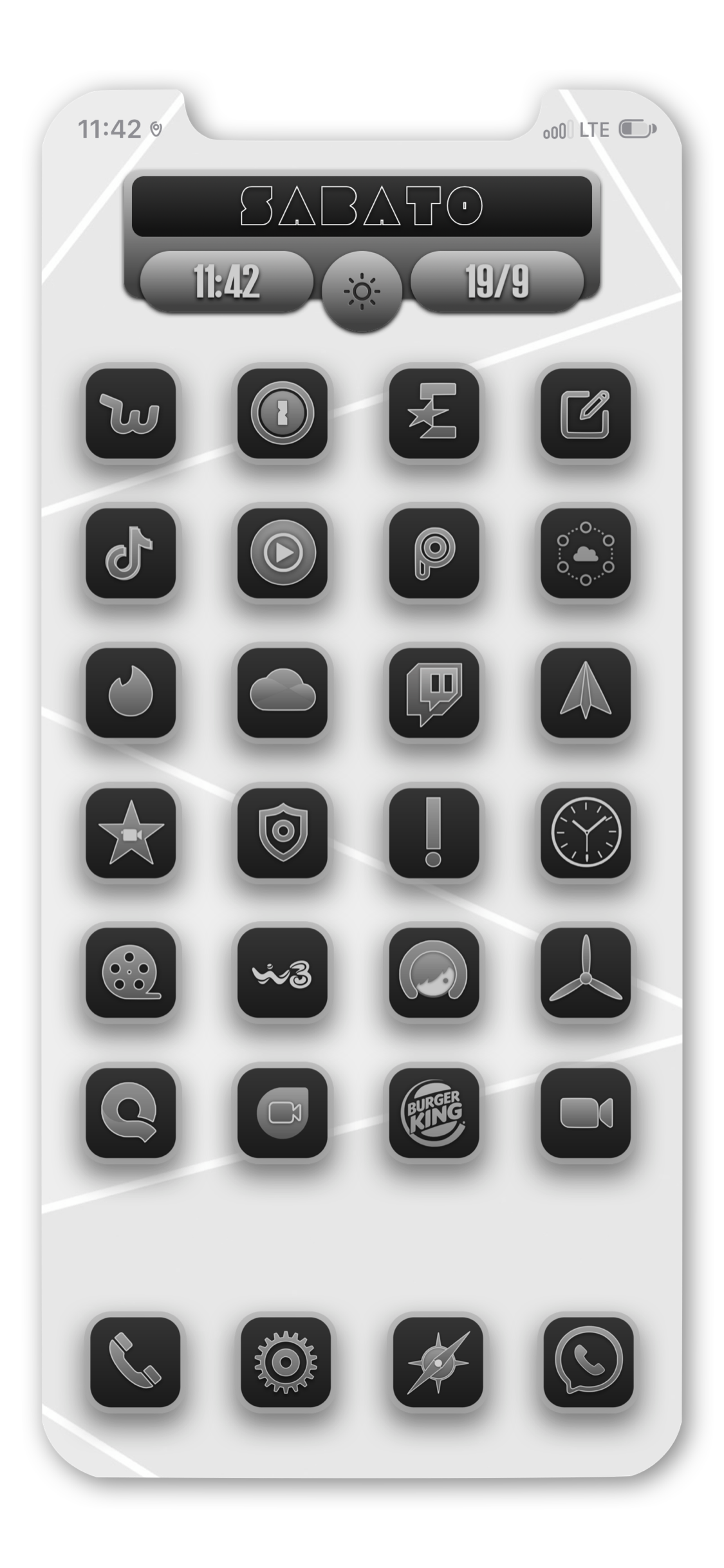
Task: Open the Google Duo app
Action: click(282, 1112)
